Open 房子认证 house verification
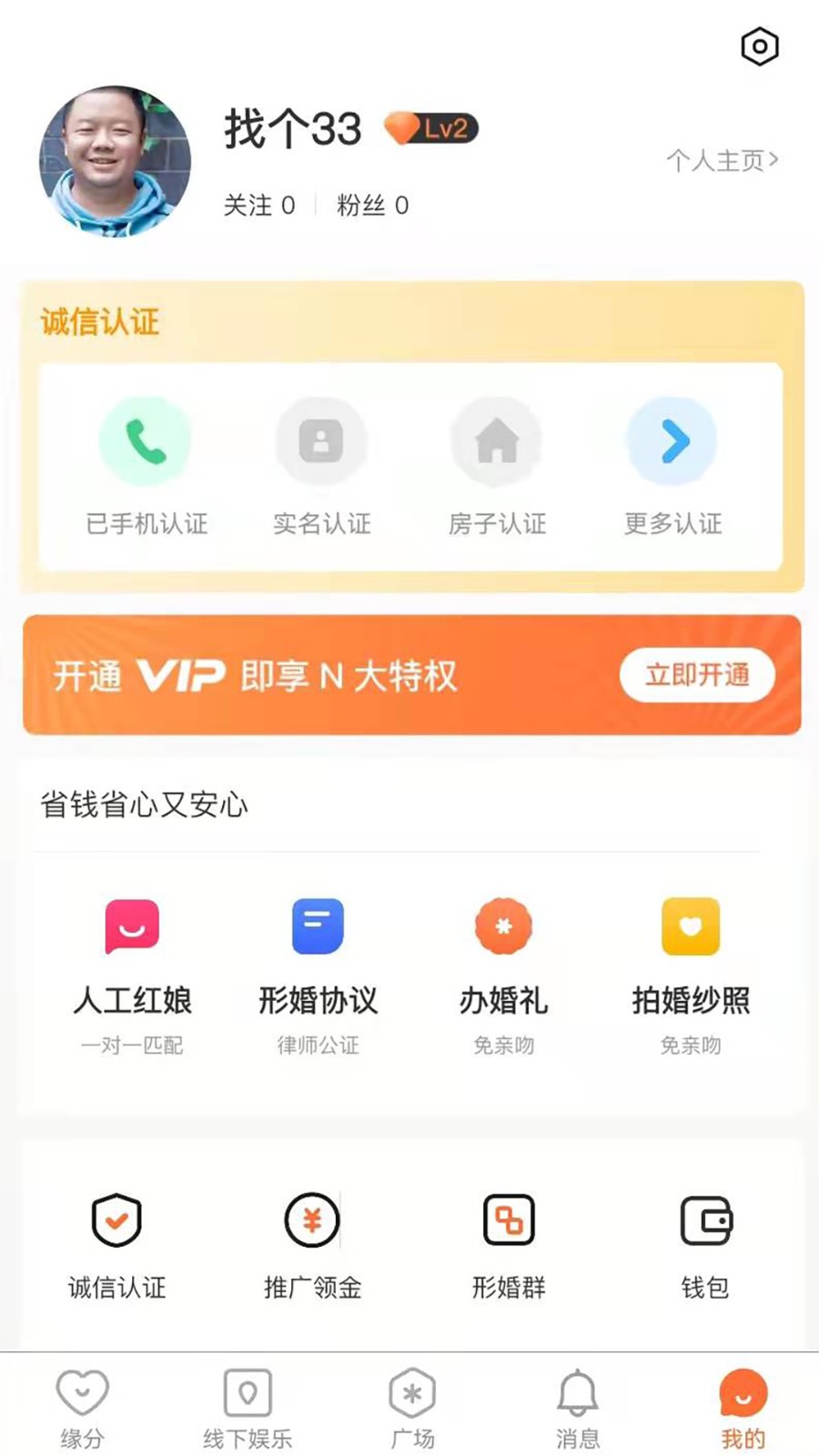Viewport: 819px width, 1456px height. coord(496,440)
